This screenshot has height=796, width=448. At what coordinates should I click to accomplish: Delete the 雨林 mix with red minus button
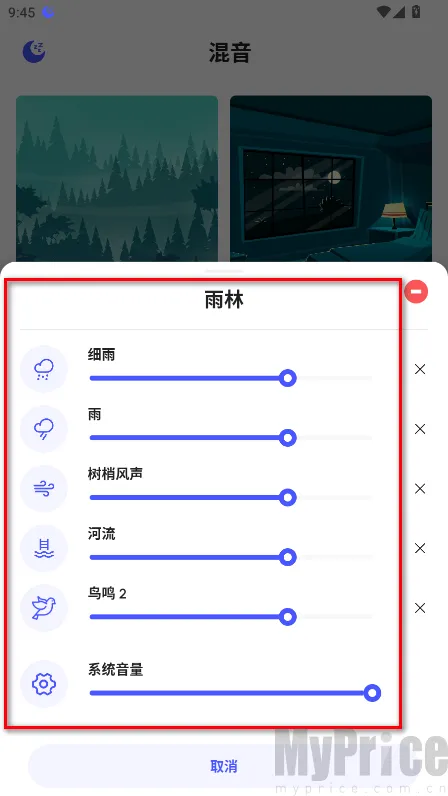(416, 292)
